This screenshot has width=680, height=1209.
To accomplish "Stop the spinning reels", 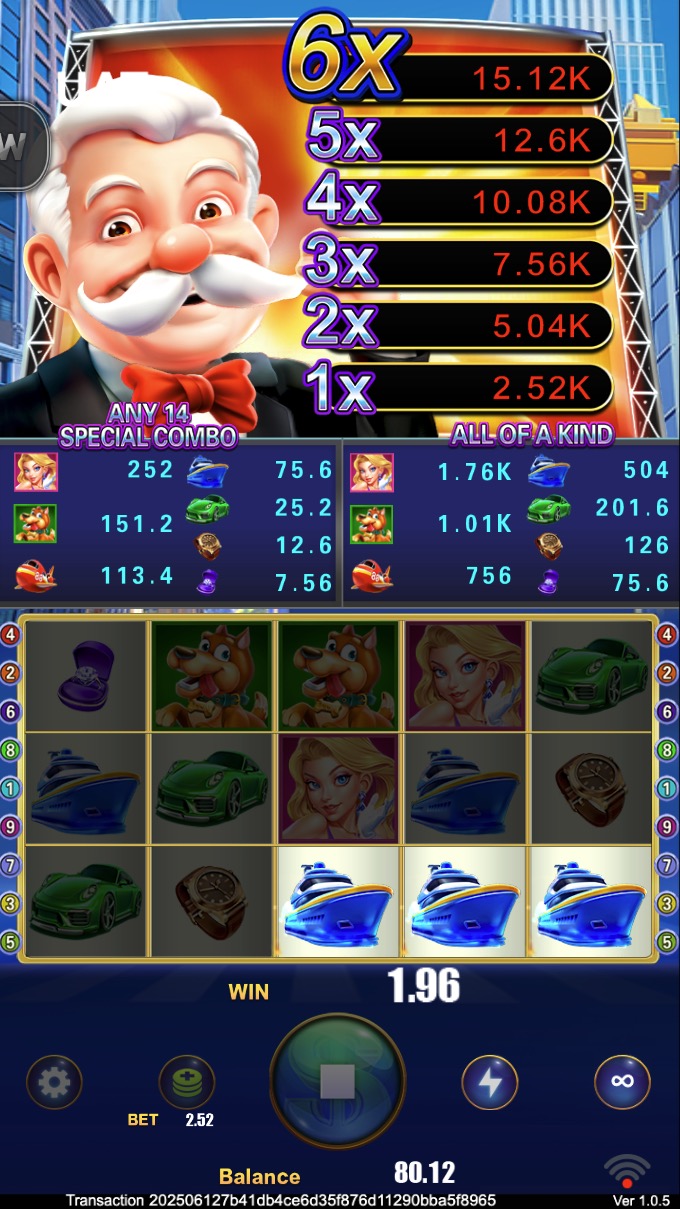I will coord(338,1081).
